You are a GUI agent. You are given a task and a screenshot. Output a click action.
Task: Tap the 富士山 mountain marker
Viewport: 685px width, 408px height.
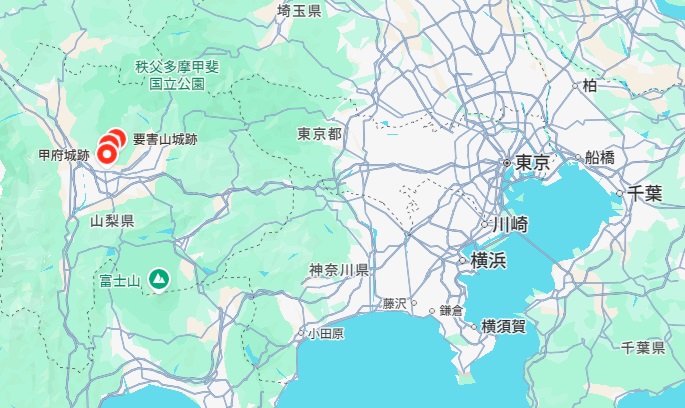[158, 279]
